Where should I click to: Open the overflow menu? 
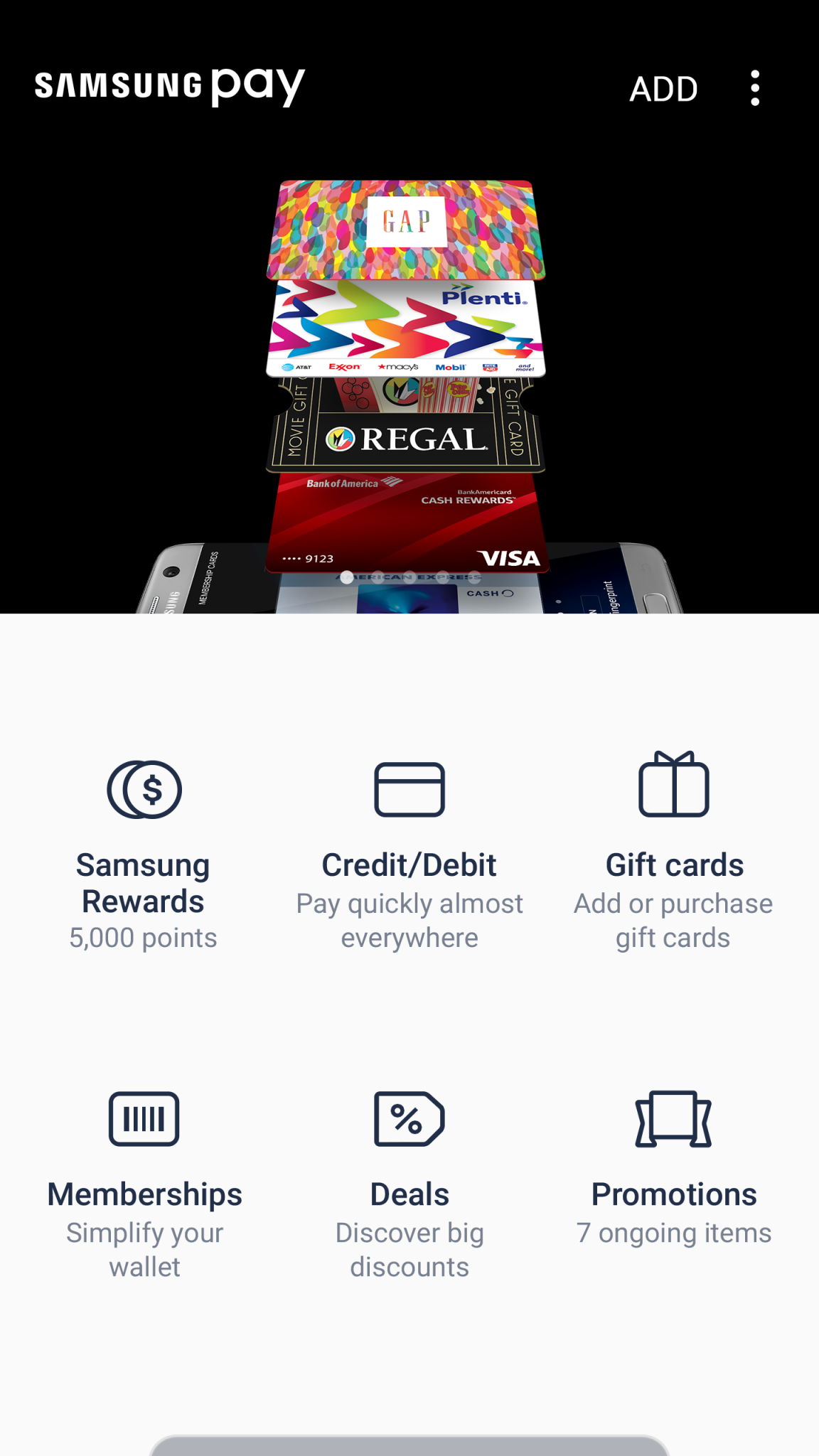[x=754, y=88]
